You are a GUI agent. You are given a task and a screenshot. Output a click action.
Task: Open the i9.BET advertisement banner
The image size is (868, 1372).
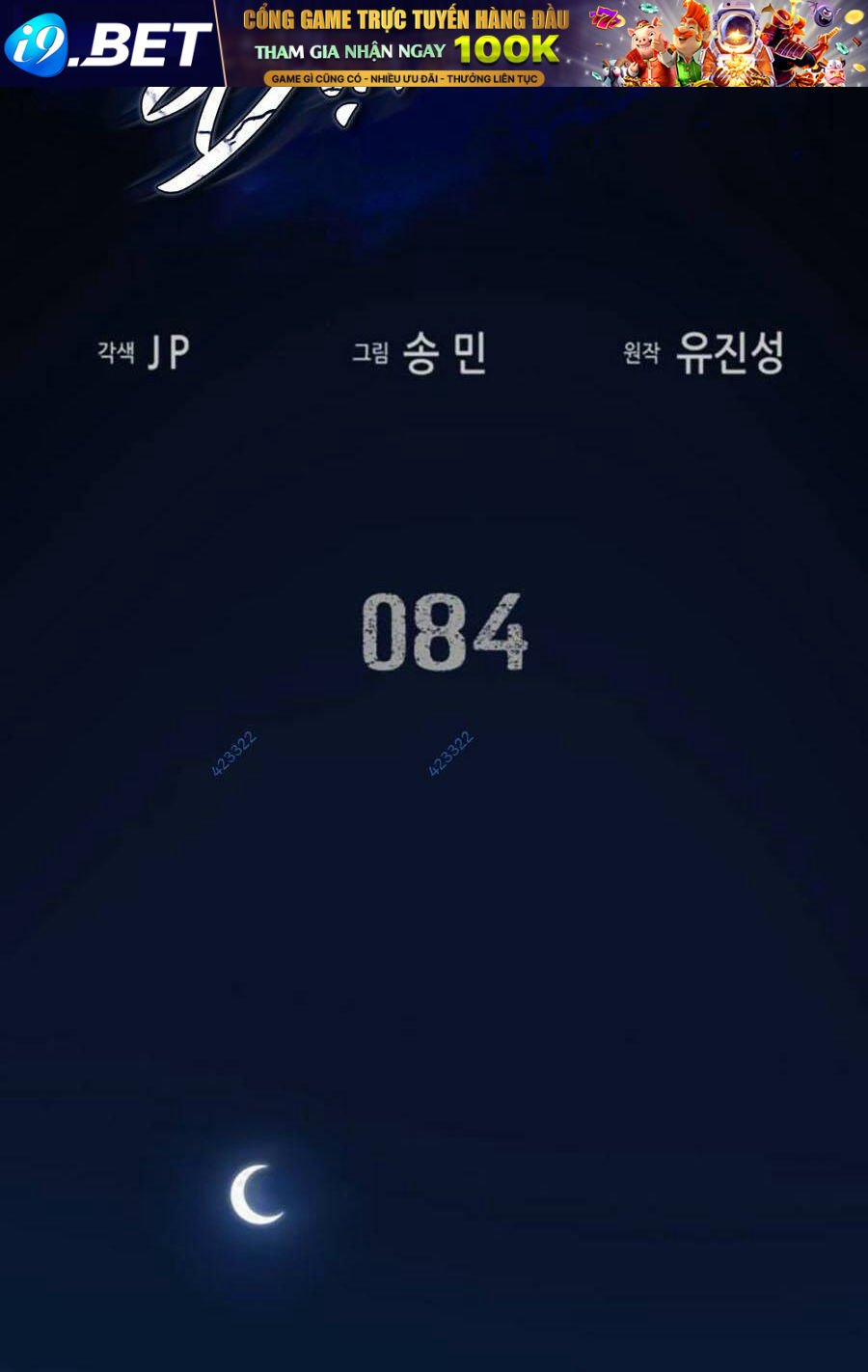click(x=434, y=43)
